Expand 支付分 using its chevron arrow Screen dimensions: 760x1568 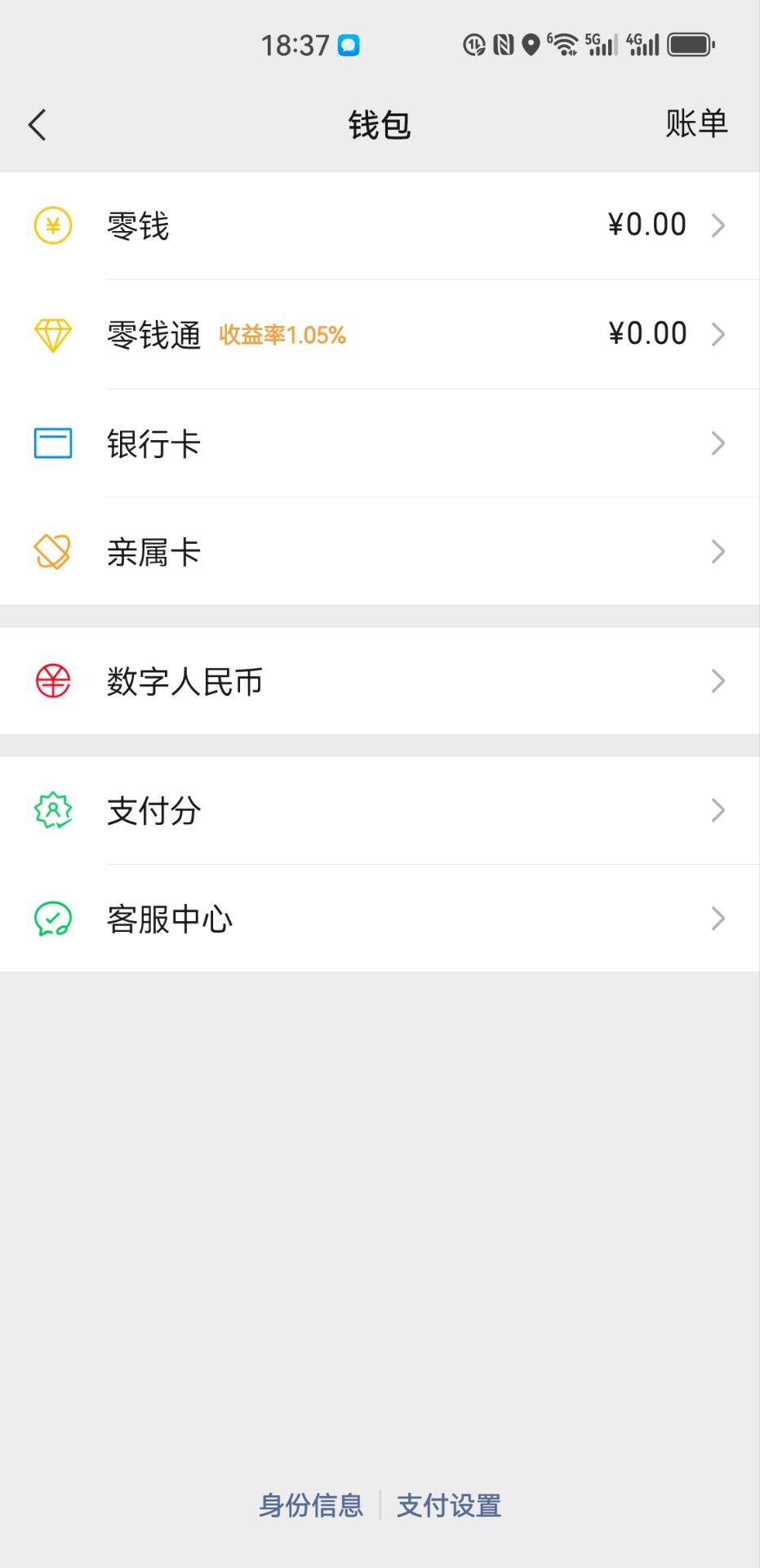[718, 810]
